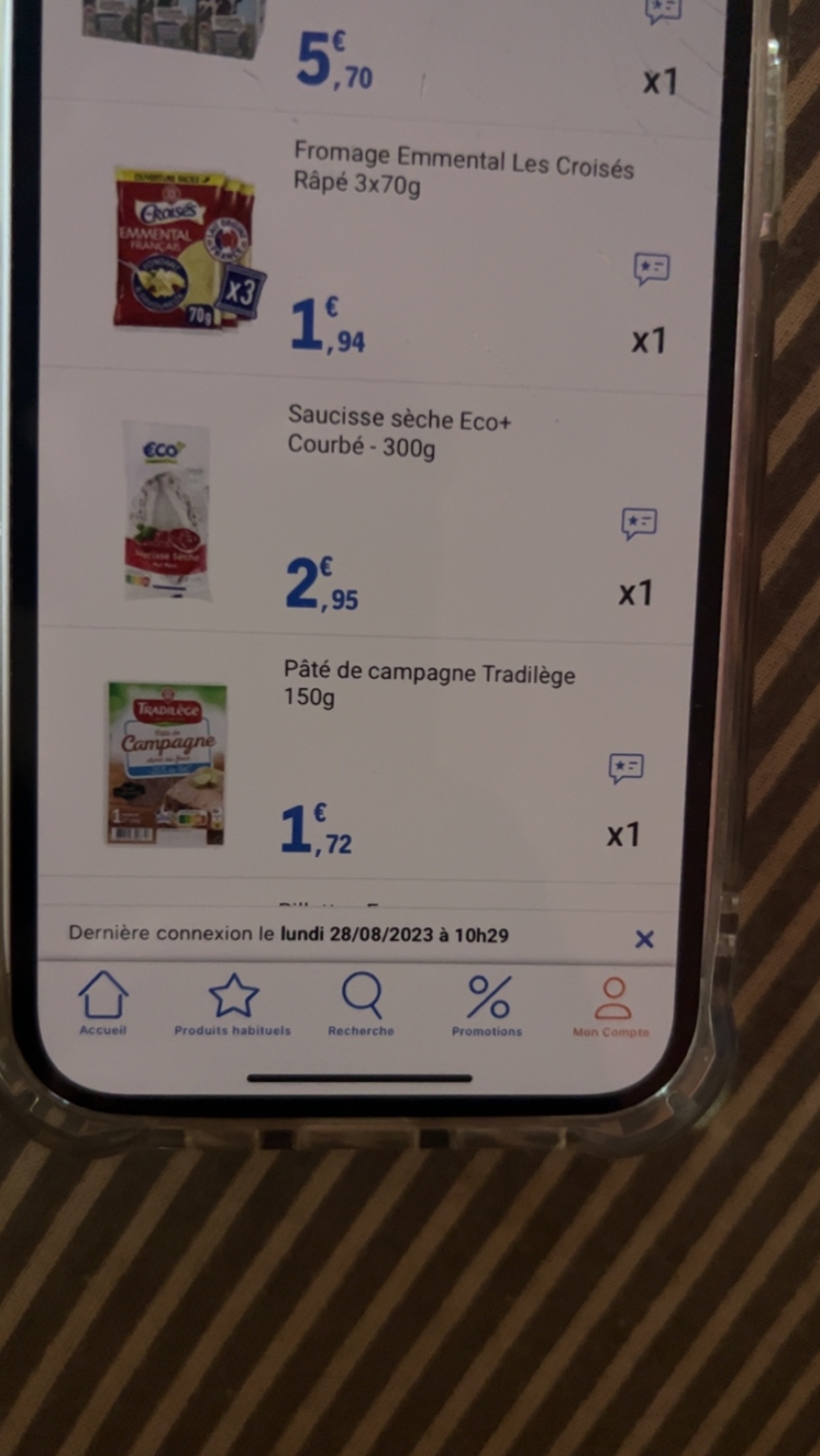Open review icon for Pâté de campagne Tradilège

626,768
